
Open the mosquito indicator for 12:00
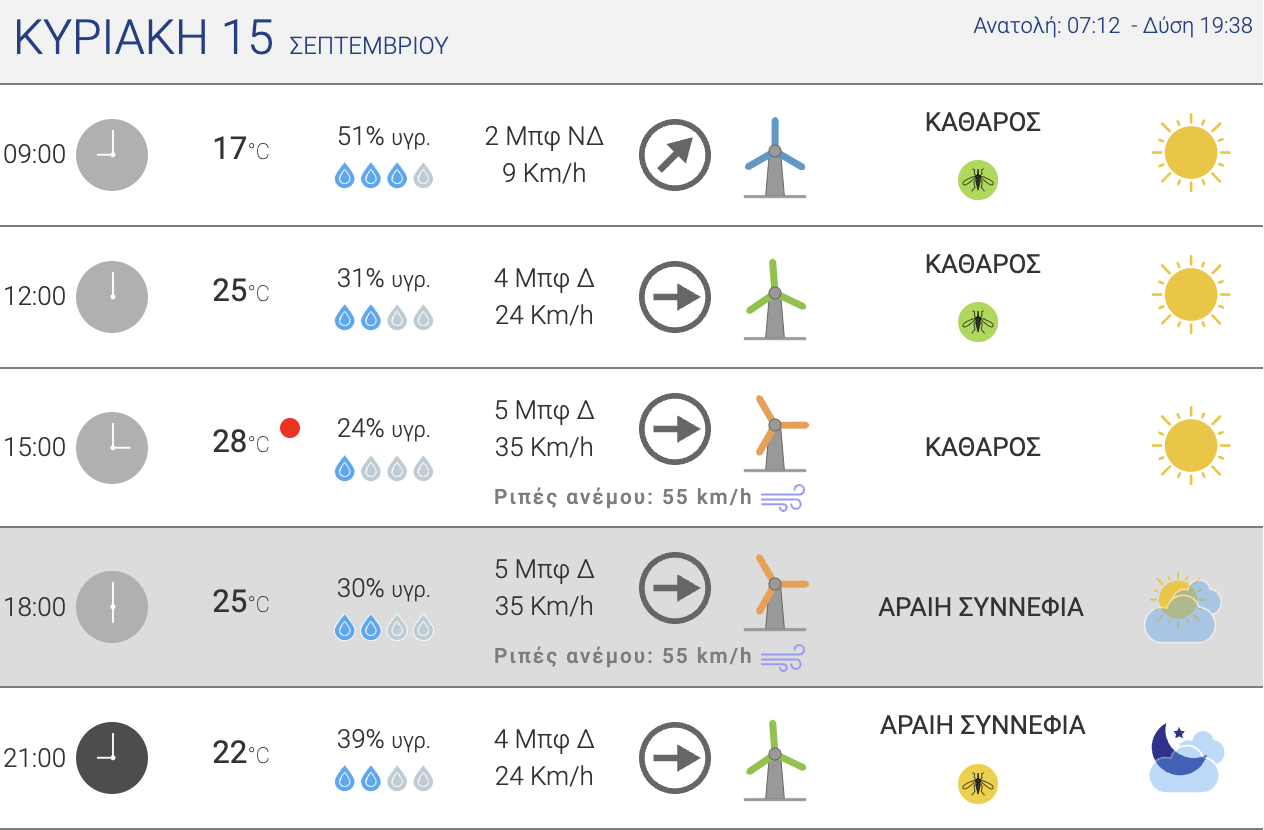[x=978, y=322]
